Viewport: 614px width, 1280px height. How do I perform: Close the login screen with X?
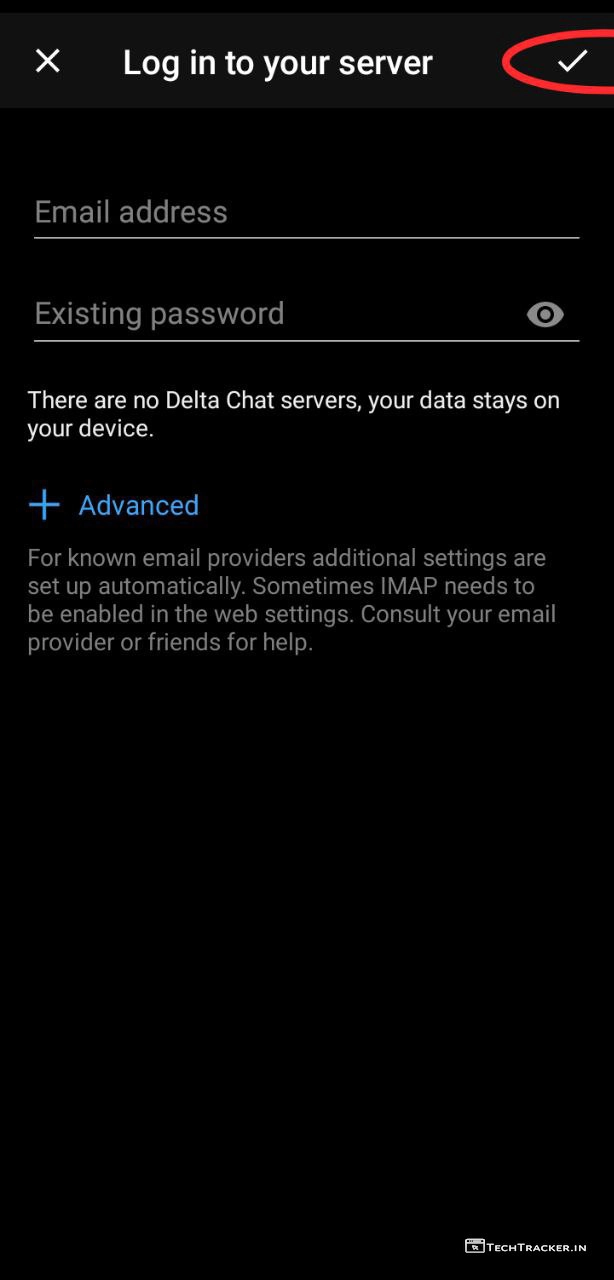(x=47, y=61)
